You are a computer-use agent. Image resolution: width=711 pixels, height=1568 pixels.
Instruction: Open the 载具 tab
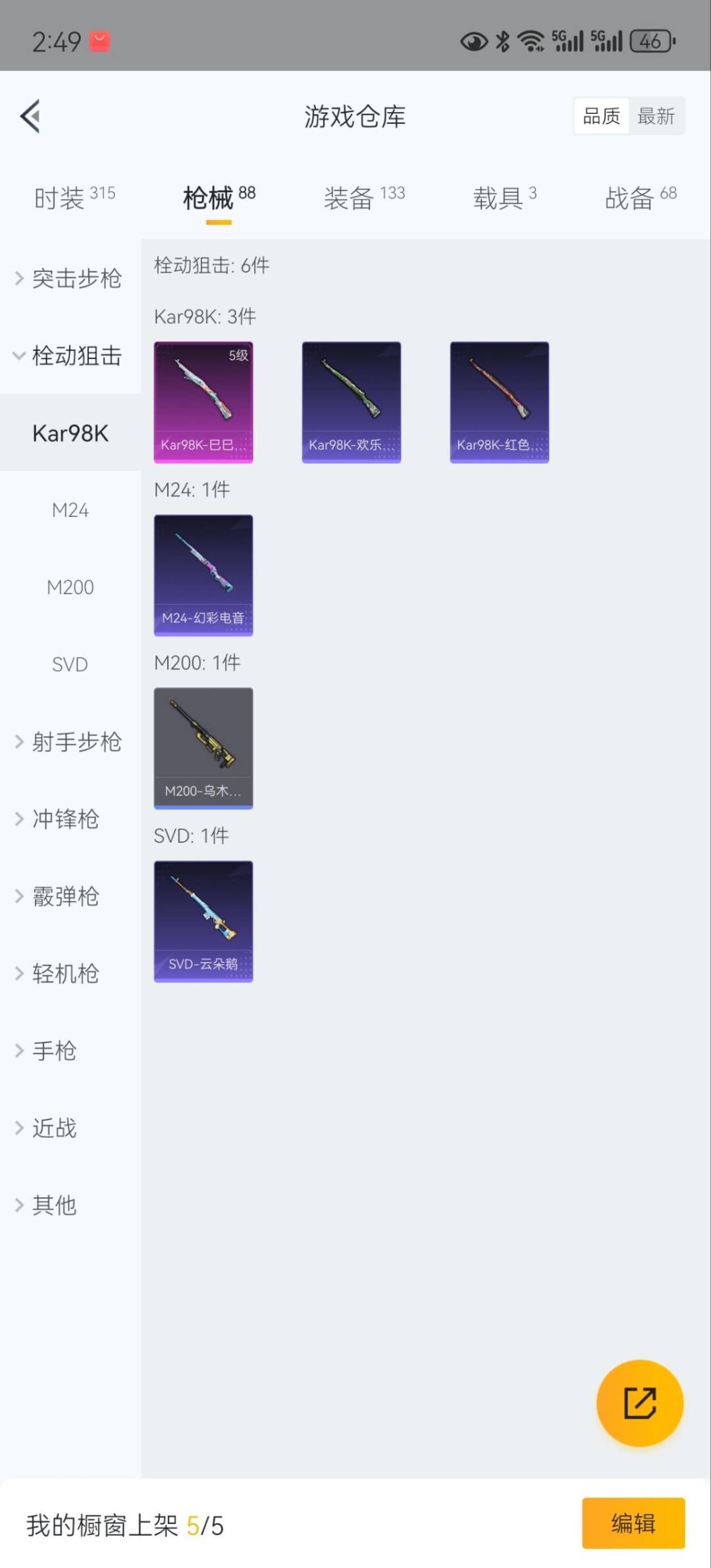[504, 197]
